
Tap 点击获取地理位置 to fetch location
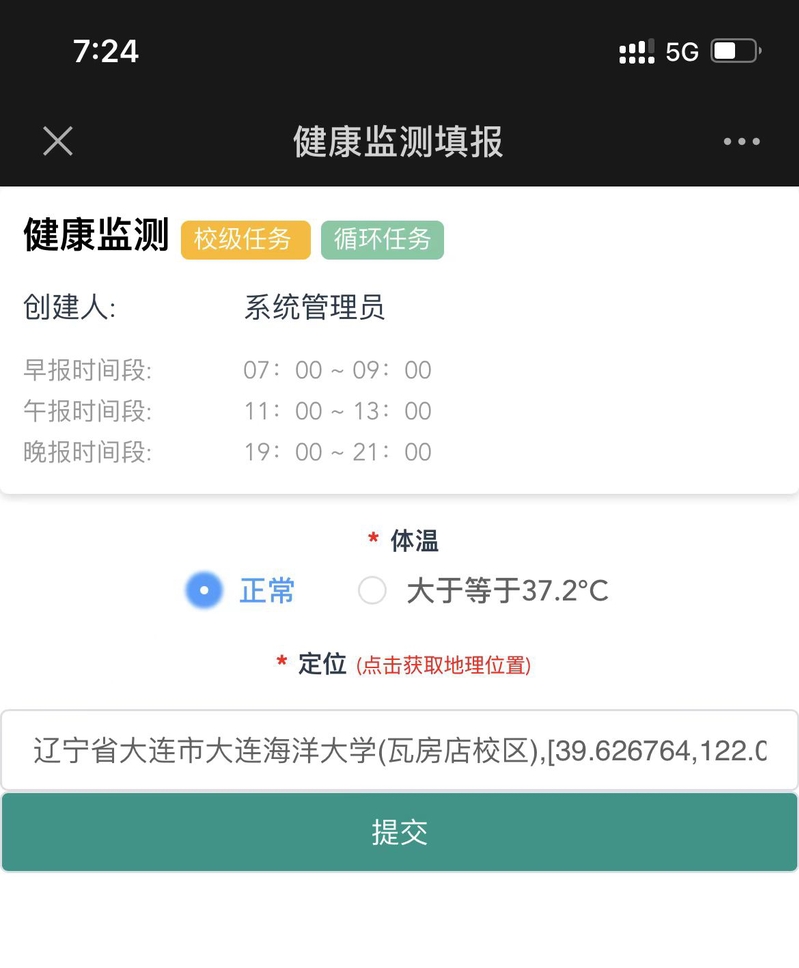(443, 665)
